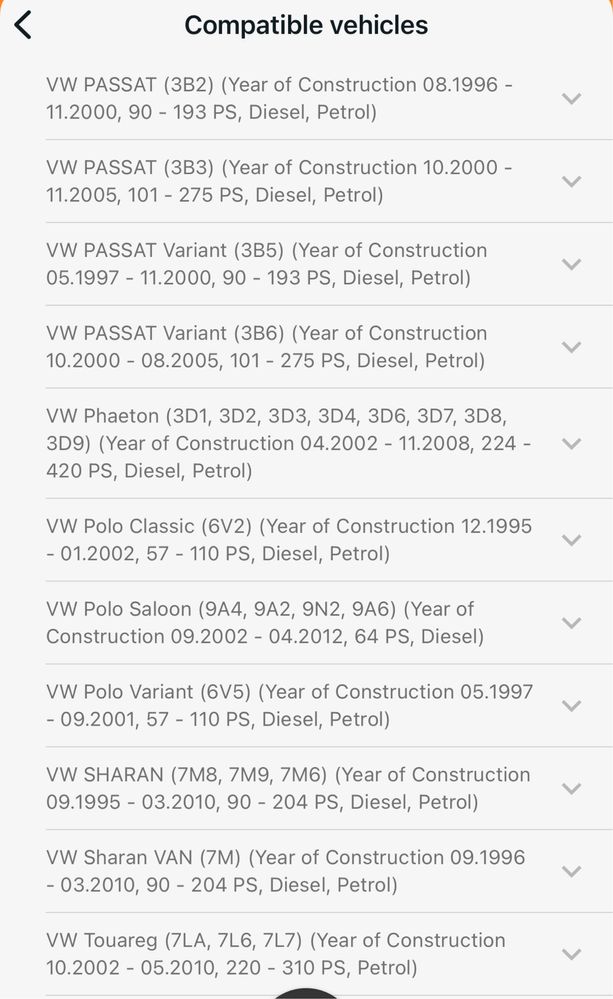Expand the VW PASSAT (3B2) row
613x999 pixels.
point(572,98)
